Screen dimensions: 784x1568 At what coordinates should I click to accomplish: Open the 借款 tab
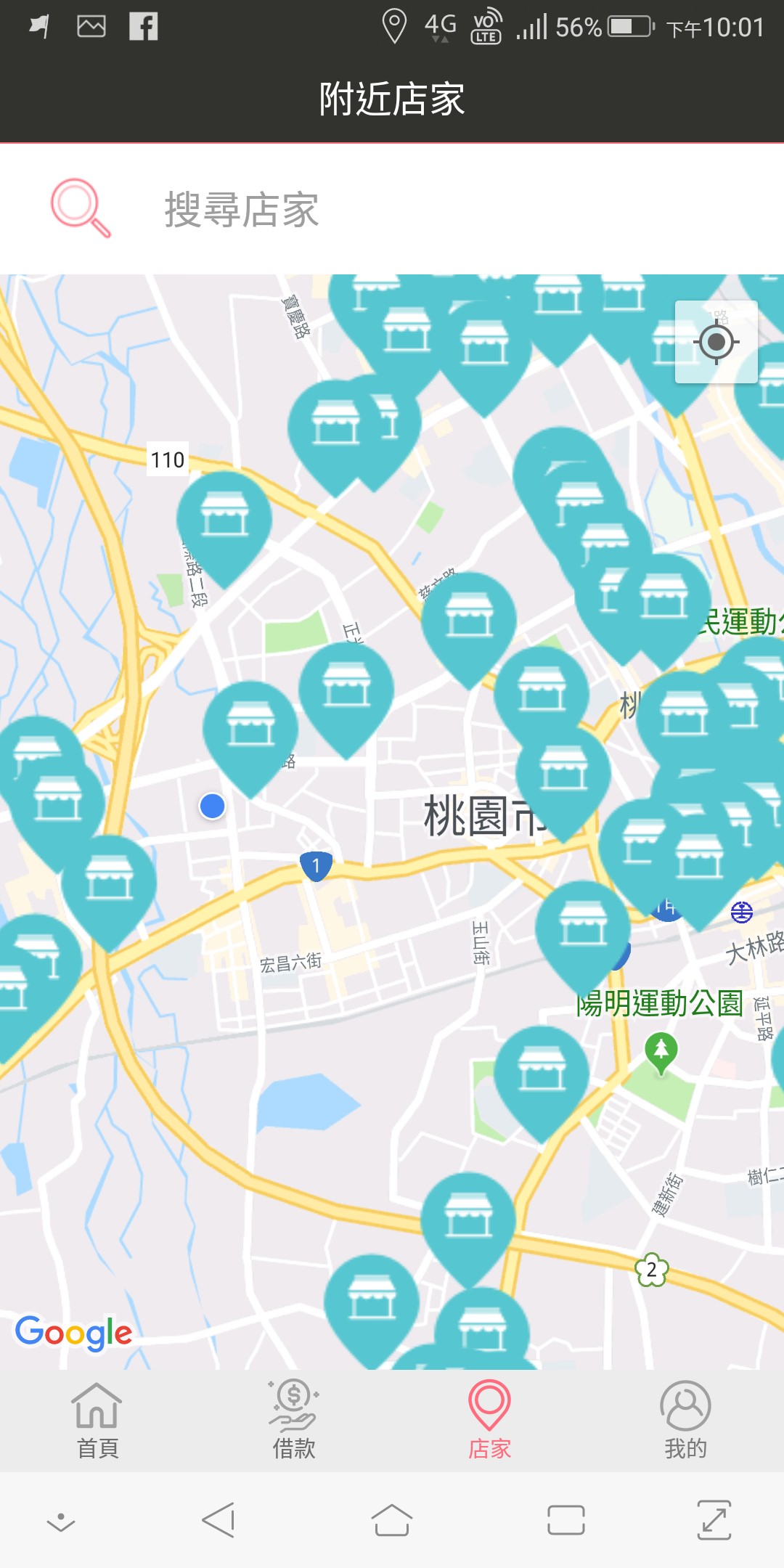pyautogui.click(x=293, y=1420)
